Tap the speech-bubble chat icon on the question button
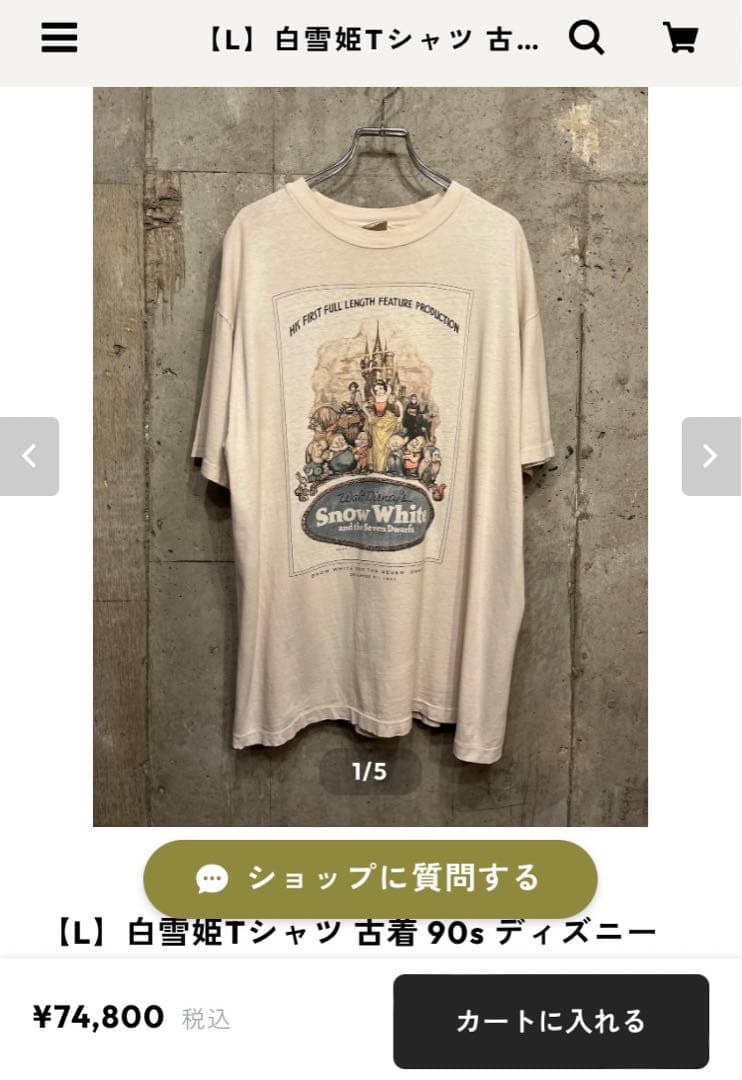742x1080 pixels. [x=210, y=880]
